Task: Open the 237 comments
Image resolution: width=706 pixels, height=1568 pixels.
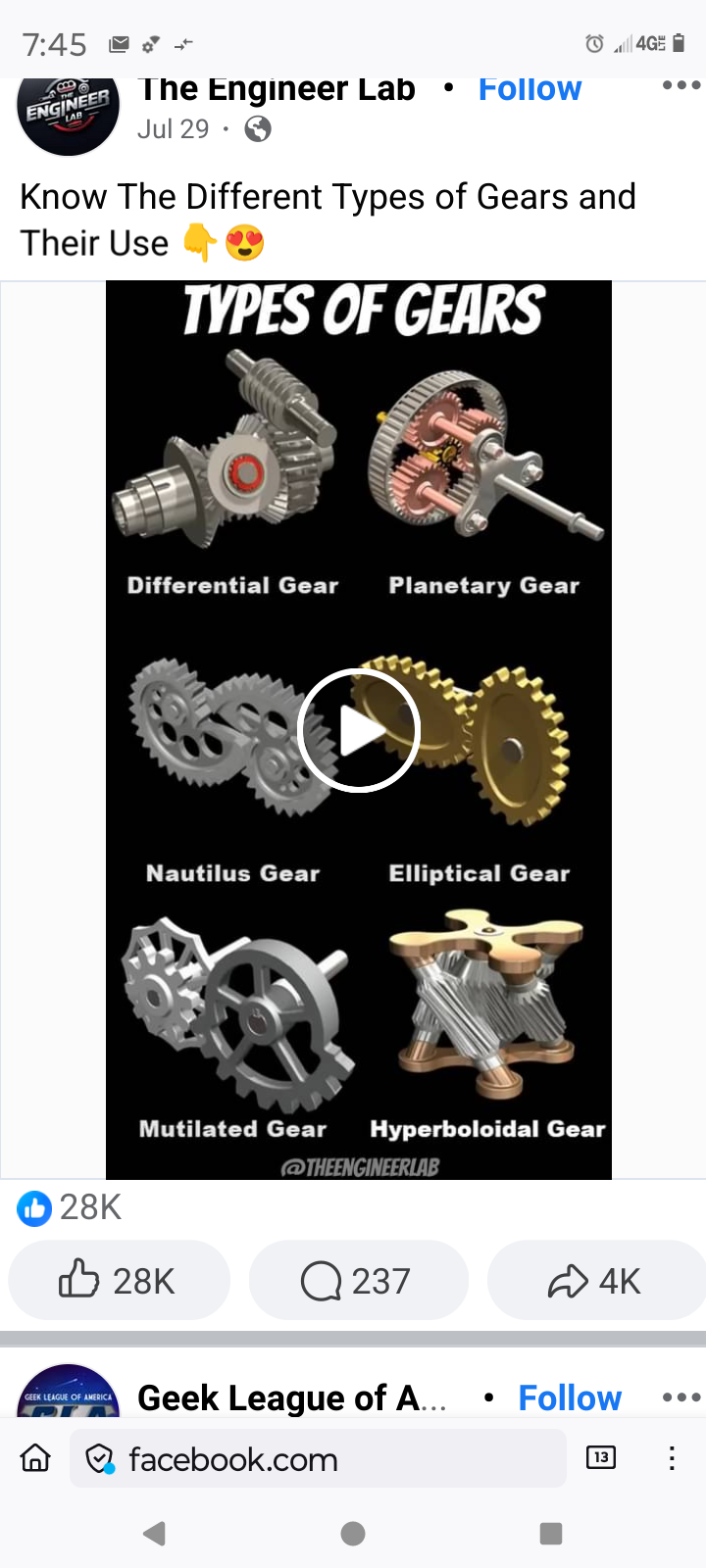Action: (358, 1280)
